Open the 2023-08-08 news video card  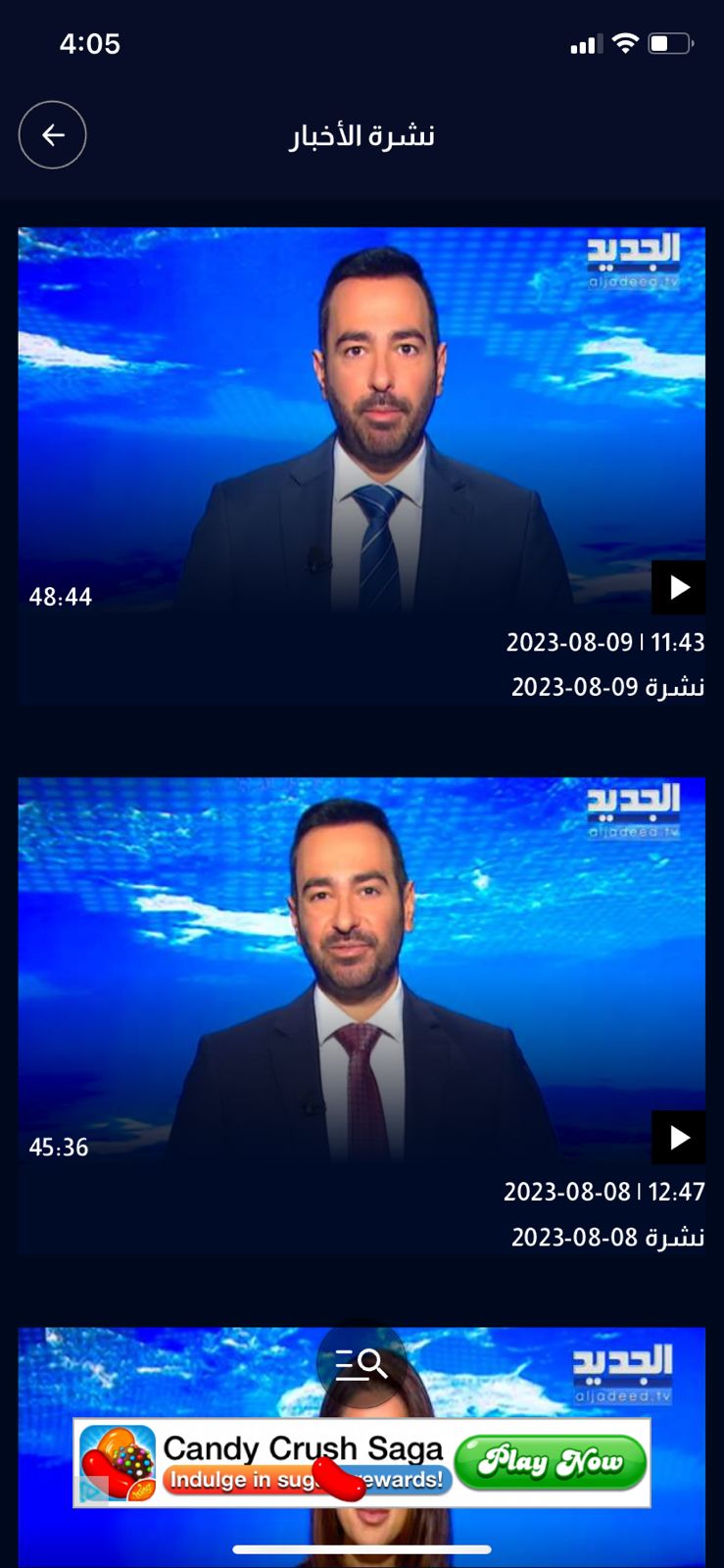[361, 970]
